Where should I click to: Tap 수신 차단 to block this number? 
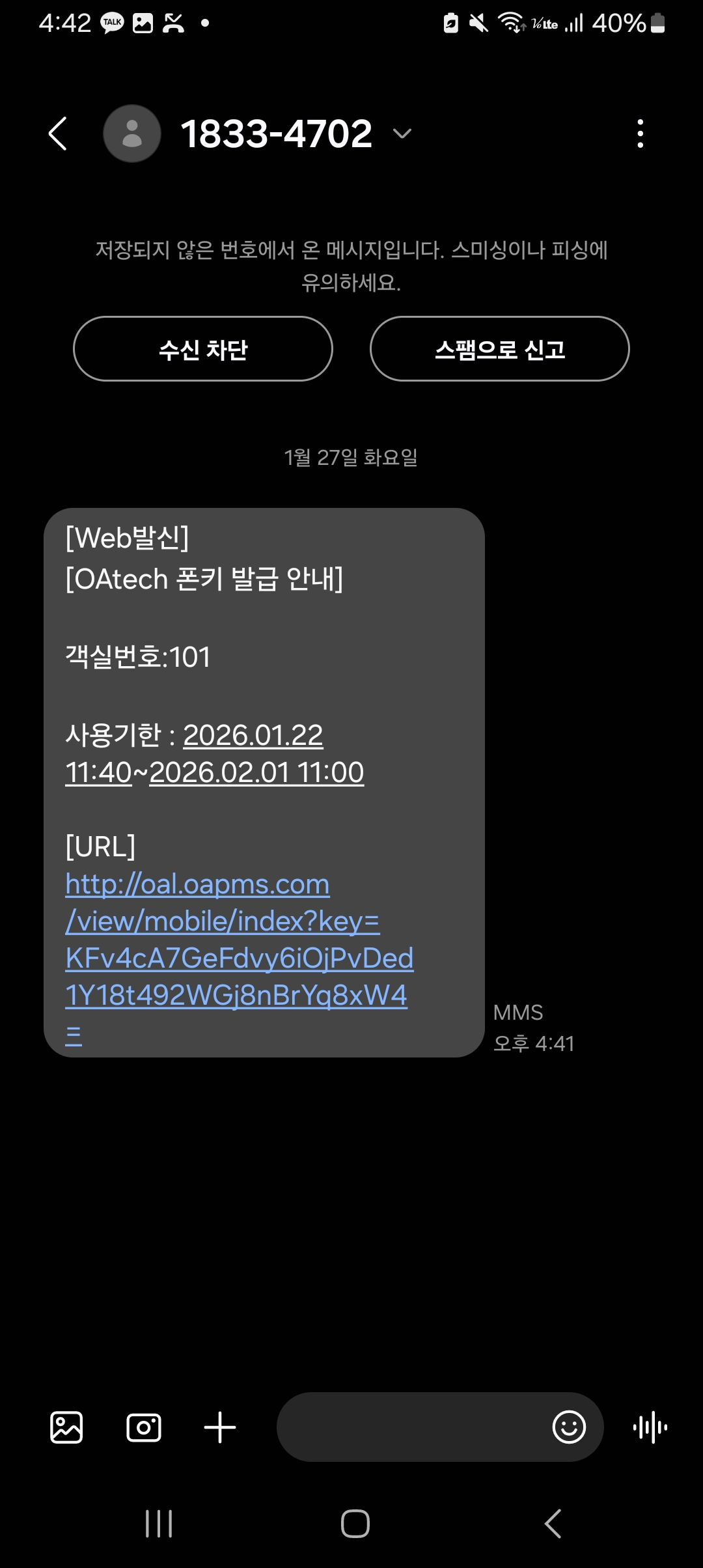tap(203, 349)
